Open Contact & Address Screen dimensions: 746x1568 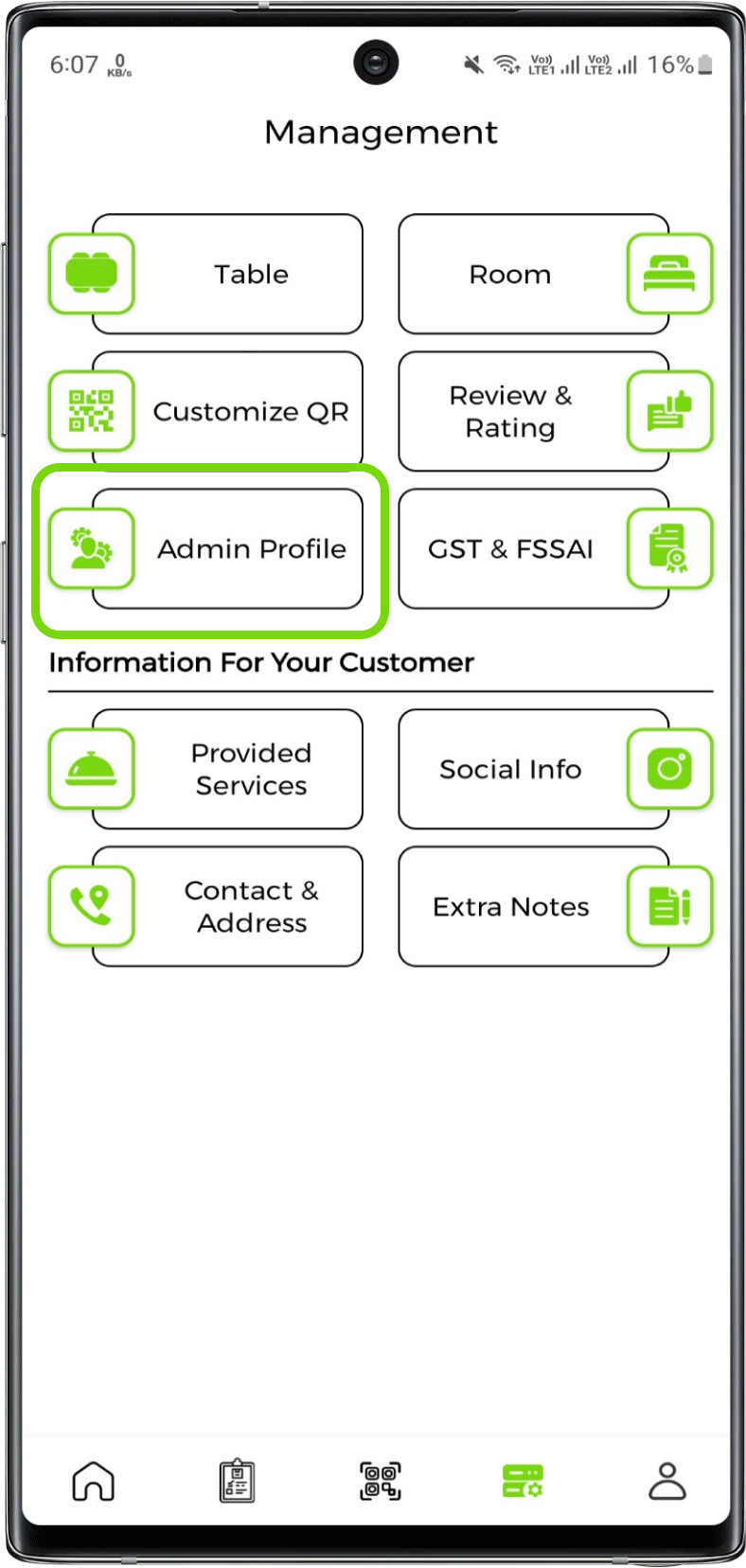(227, 906)
